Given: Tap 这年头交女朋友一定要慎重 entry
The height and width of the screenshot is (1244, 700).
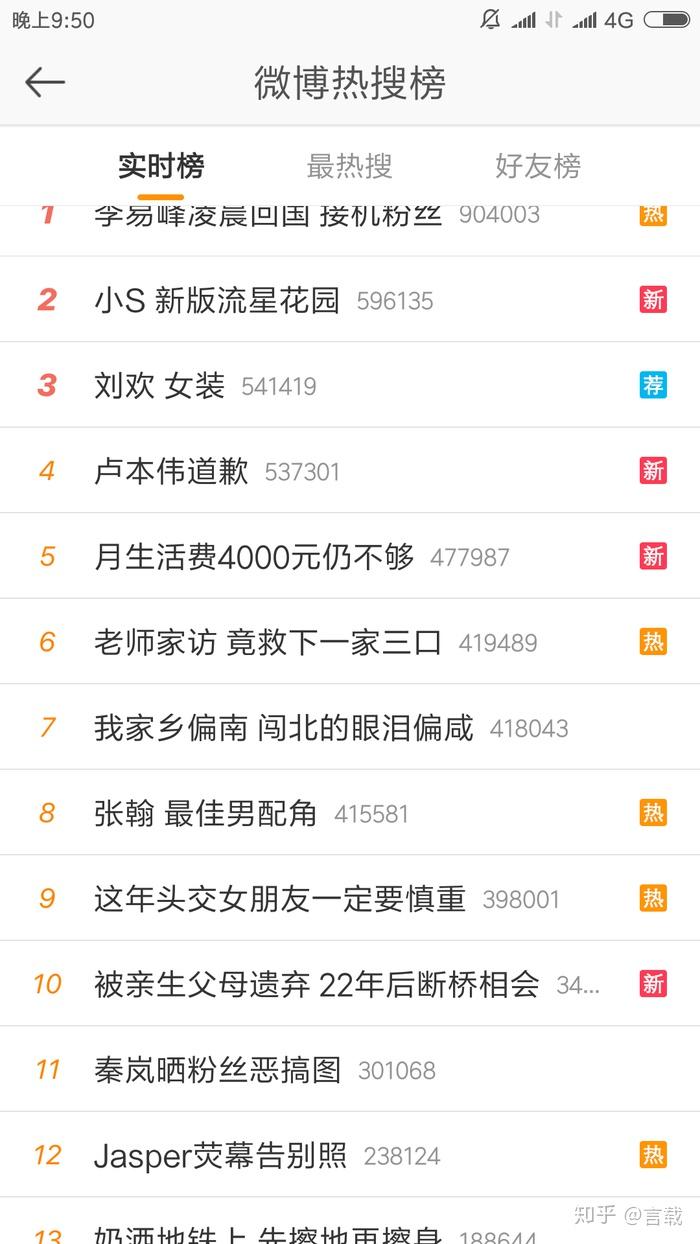Looking at the screenshot, I should (x=280, y=899).
